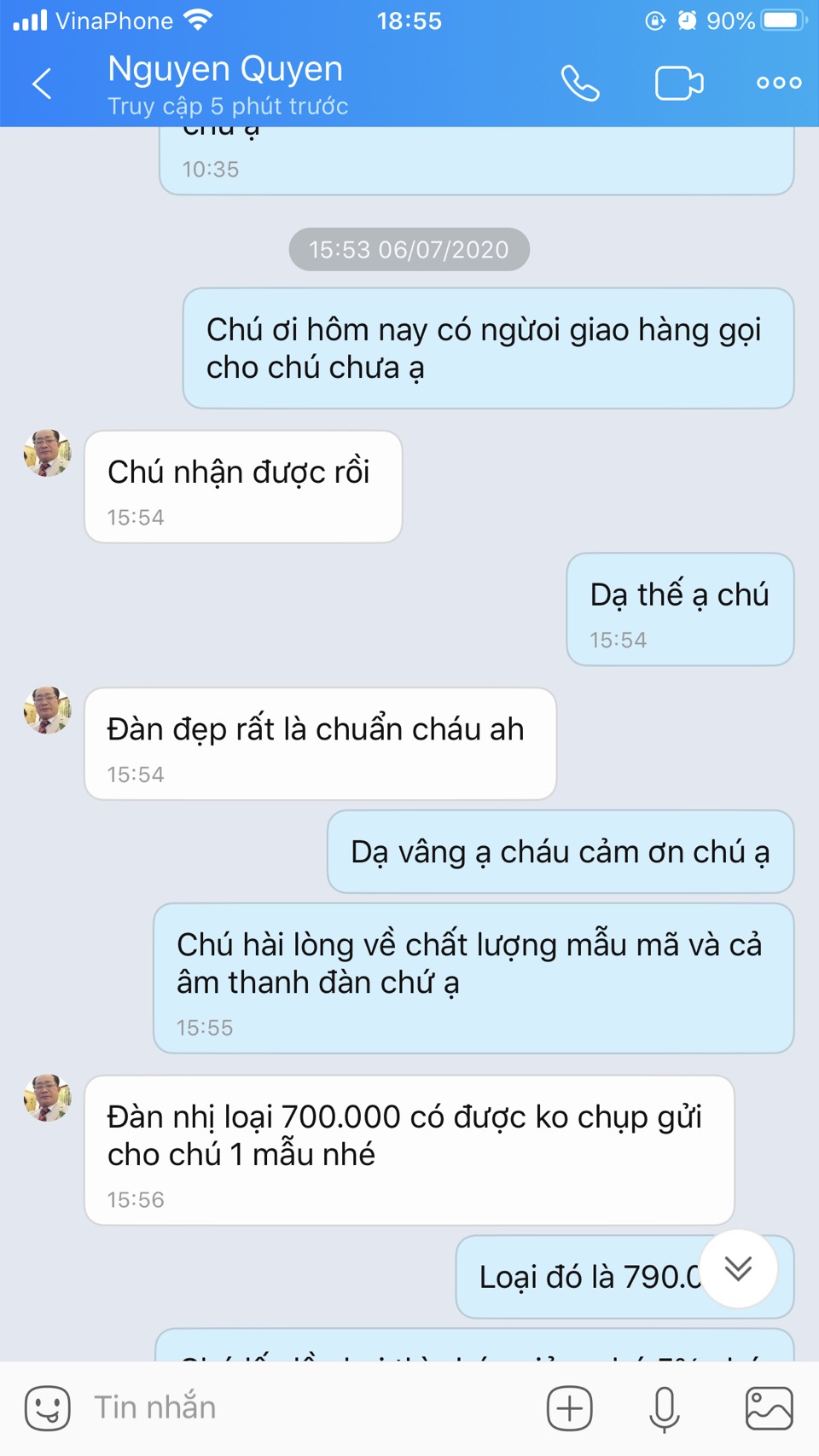
Task: Start a voice call with Nguyen Quyen
Action: point(580,84)
